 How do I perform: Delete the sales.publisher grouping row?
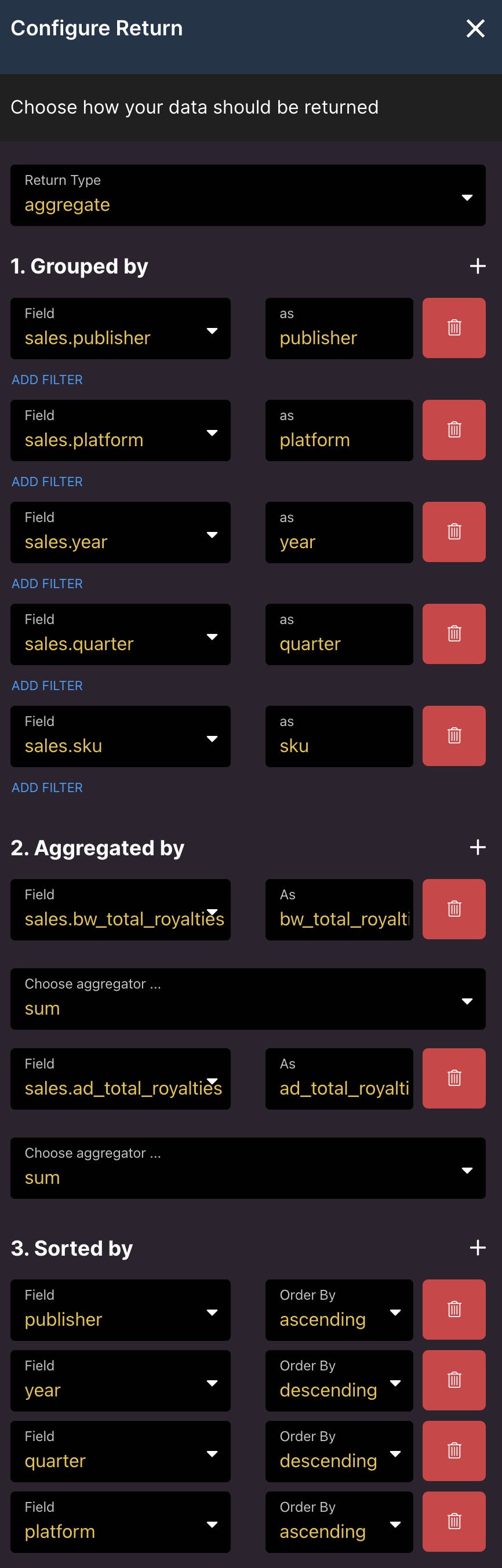pyautogui.click(x=454, y=328)
